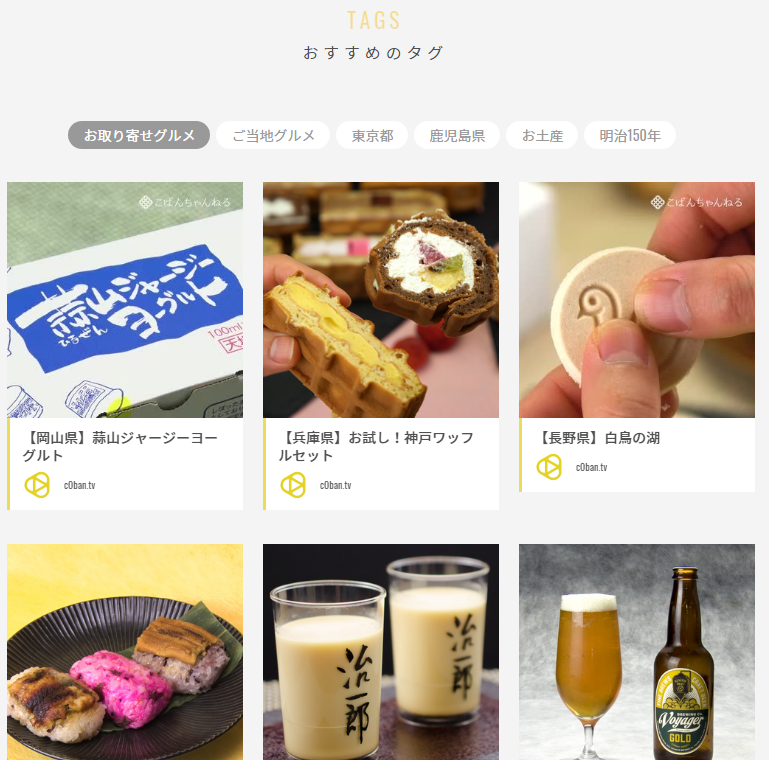Tap the ご当地グルメ tag
This screenshot has width=769, height=760.
point(273,135)
